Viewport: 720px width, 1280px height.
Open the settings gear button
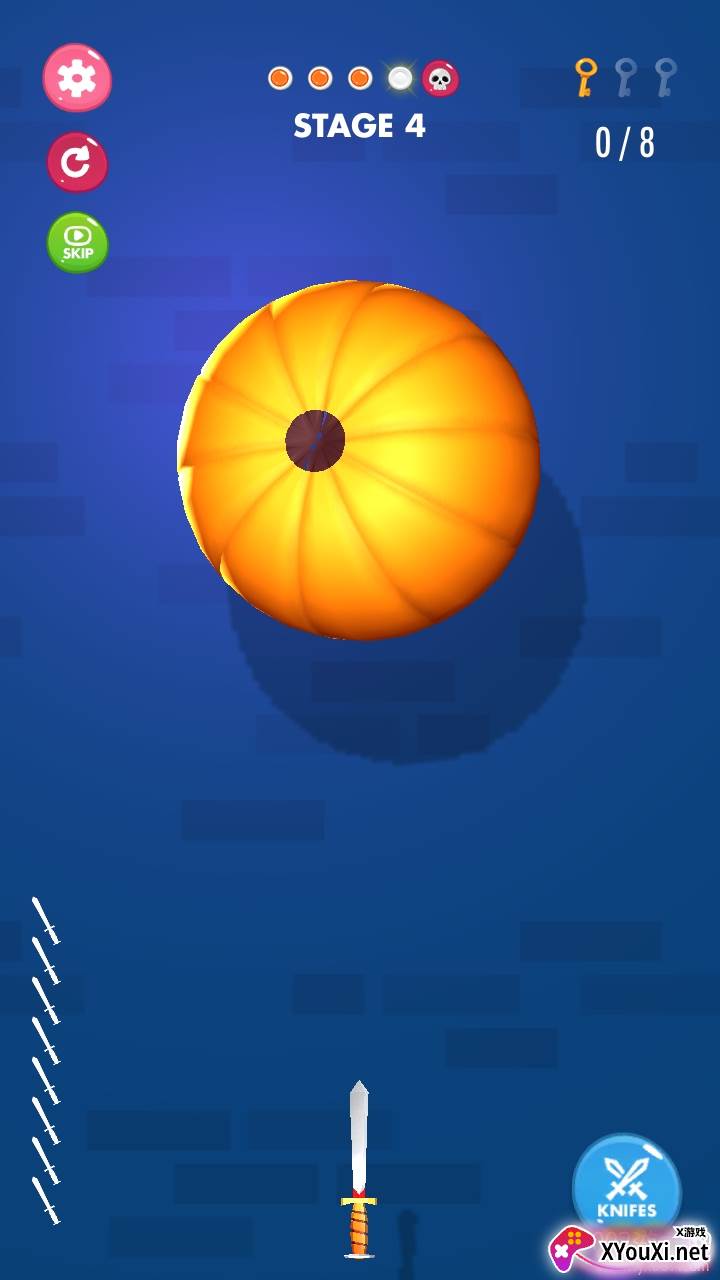coord(77,78)
